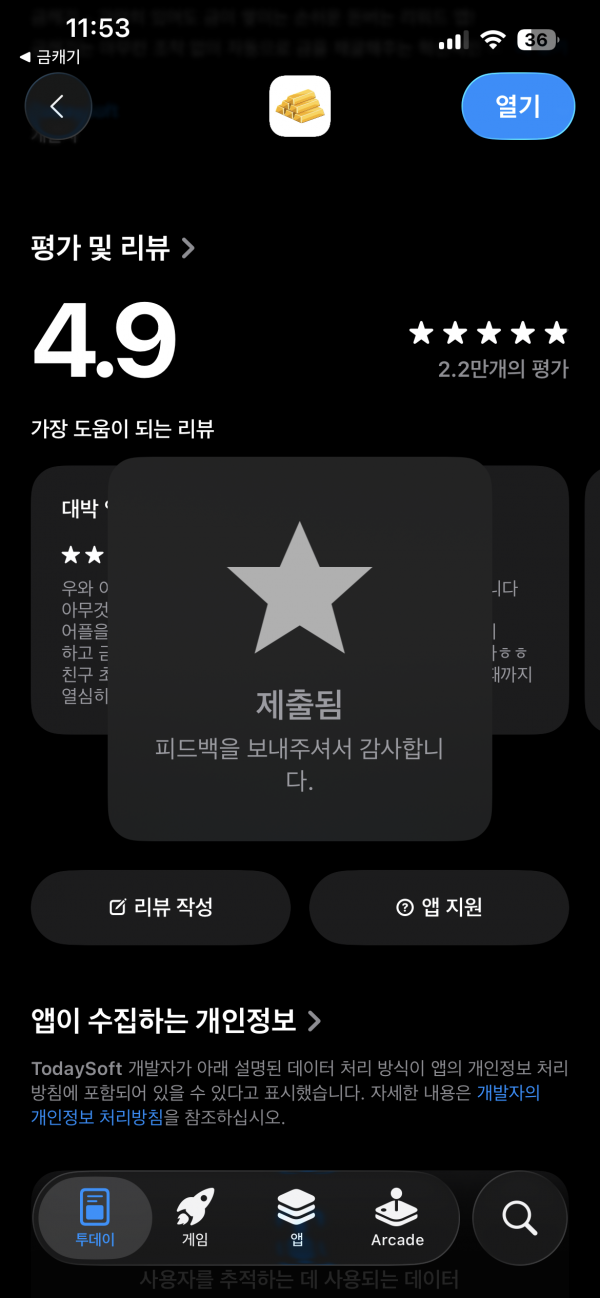Open the 평가 및 리뷰 section
The image size is (600, 1298).
[x=113, y=248]
